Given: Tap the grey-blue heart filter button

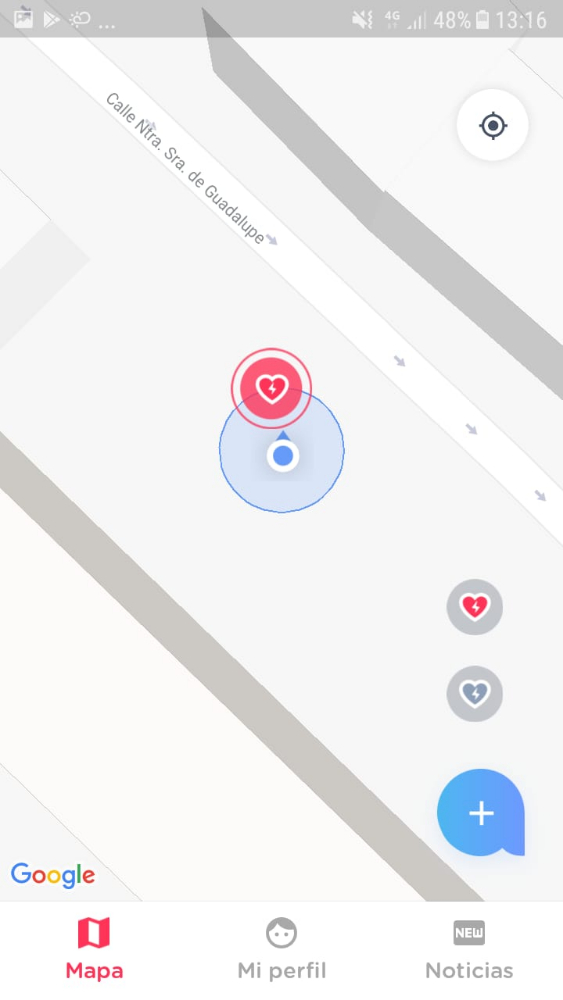Looking at the screenshot, I should 474,693.
